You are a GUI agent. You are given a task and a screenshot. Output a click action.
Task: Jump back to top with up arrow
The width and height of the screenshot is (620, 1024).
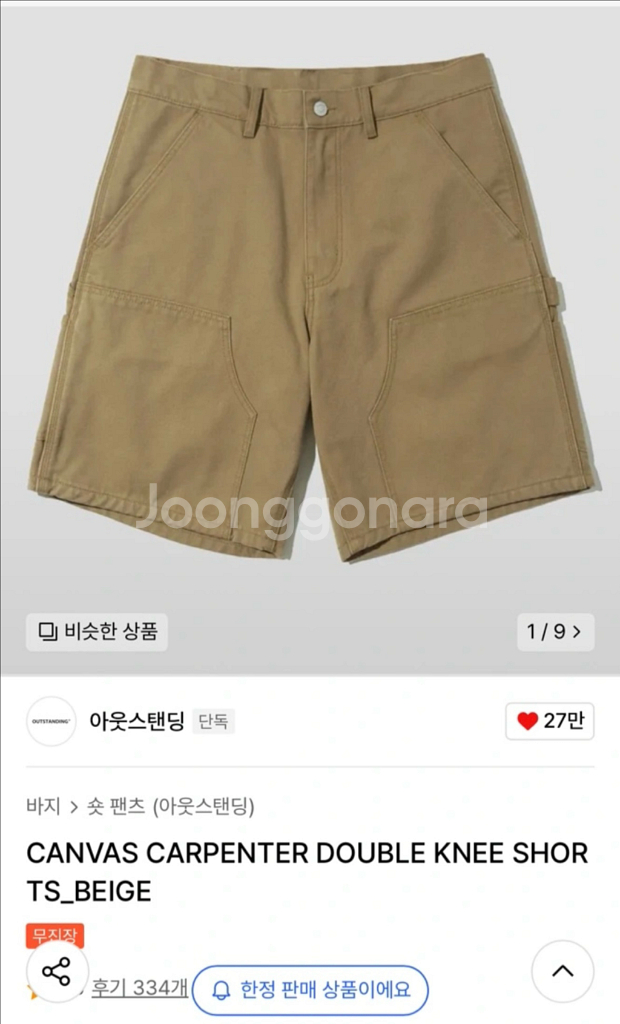point(563,971)
